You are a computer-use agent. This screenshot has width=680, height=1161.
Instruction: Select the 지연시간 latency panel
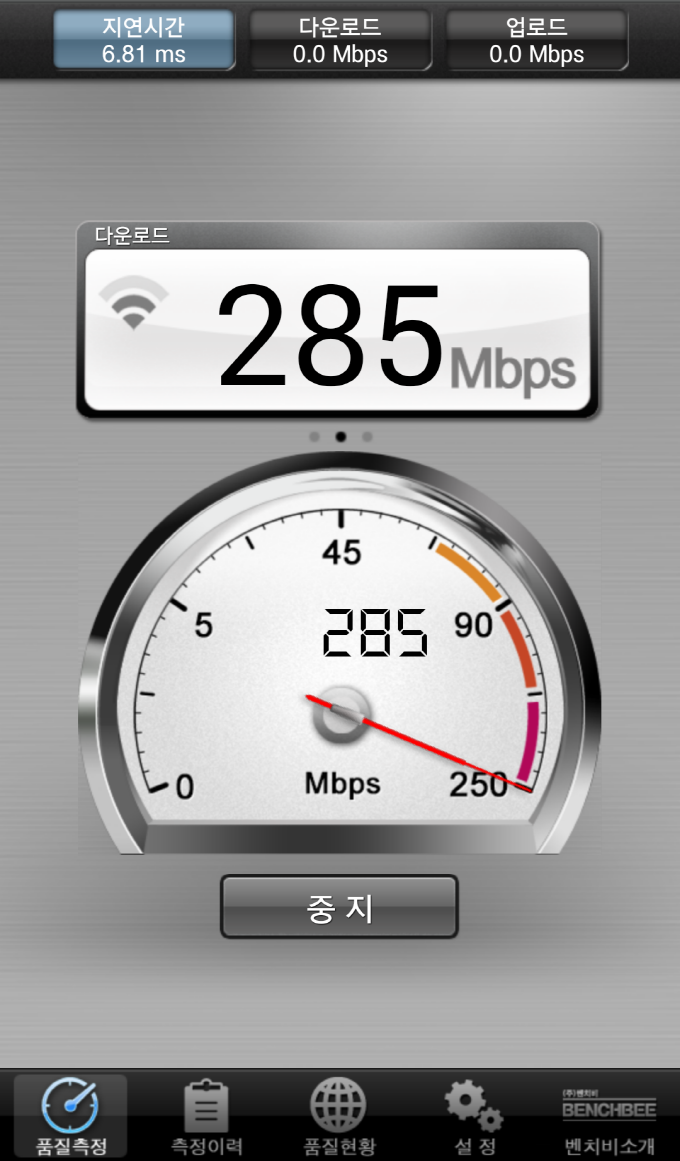tap(144, 40)
